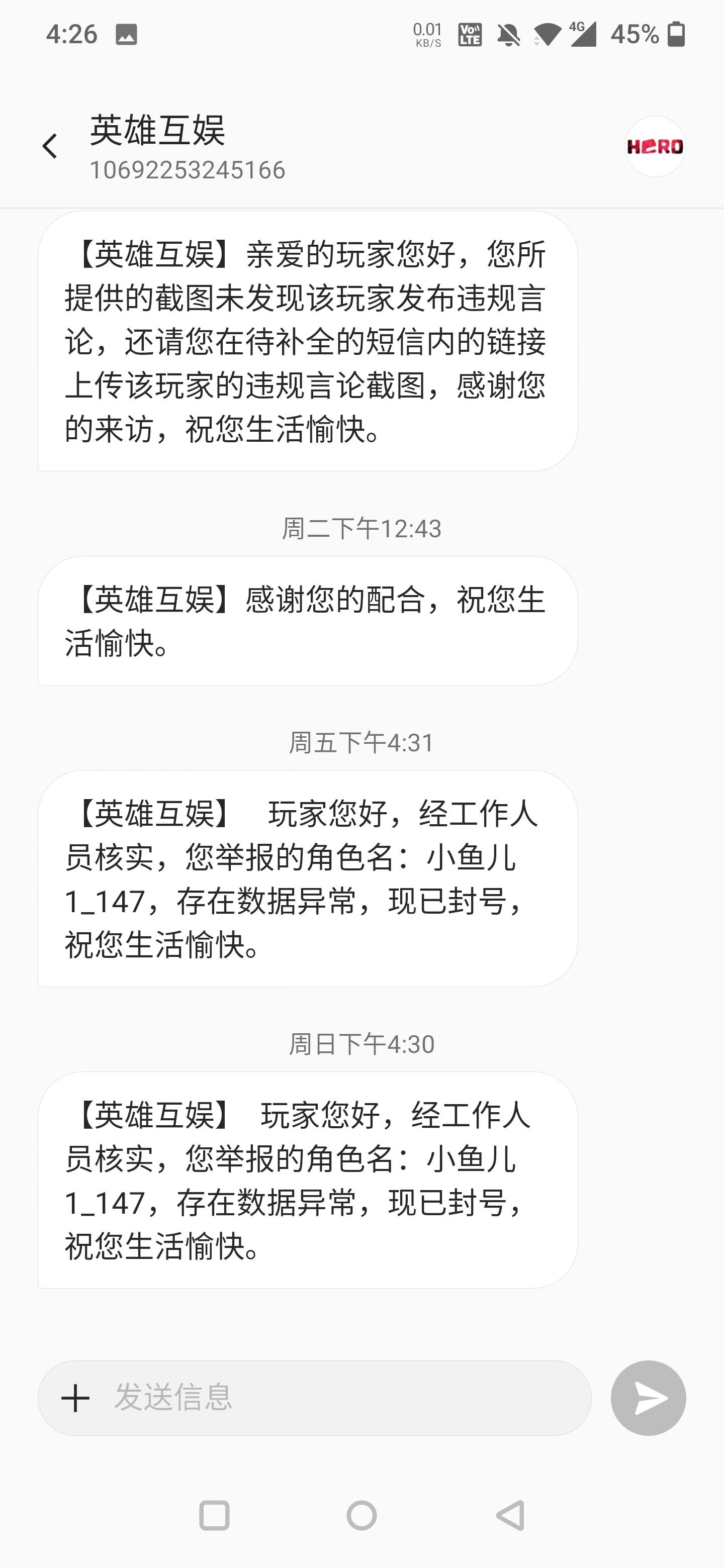The height and width of the screenshot is (1568, 724).
Task: Go back to the message list
Action: 50,146
